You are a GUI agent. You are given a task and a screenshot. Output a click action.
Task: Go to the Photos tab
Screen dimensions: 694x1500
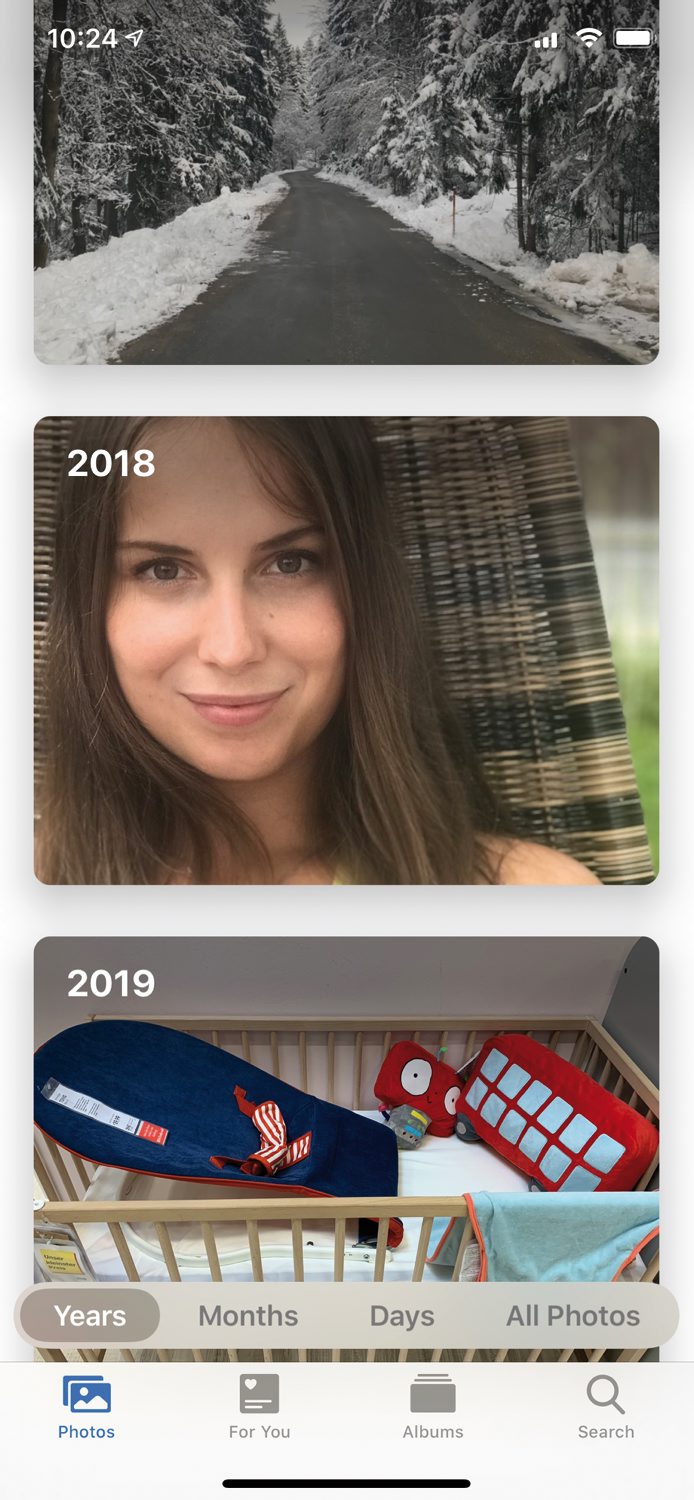coord(87,1407)
